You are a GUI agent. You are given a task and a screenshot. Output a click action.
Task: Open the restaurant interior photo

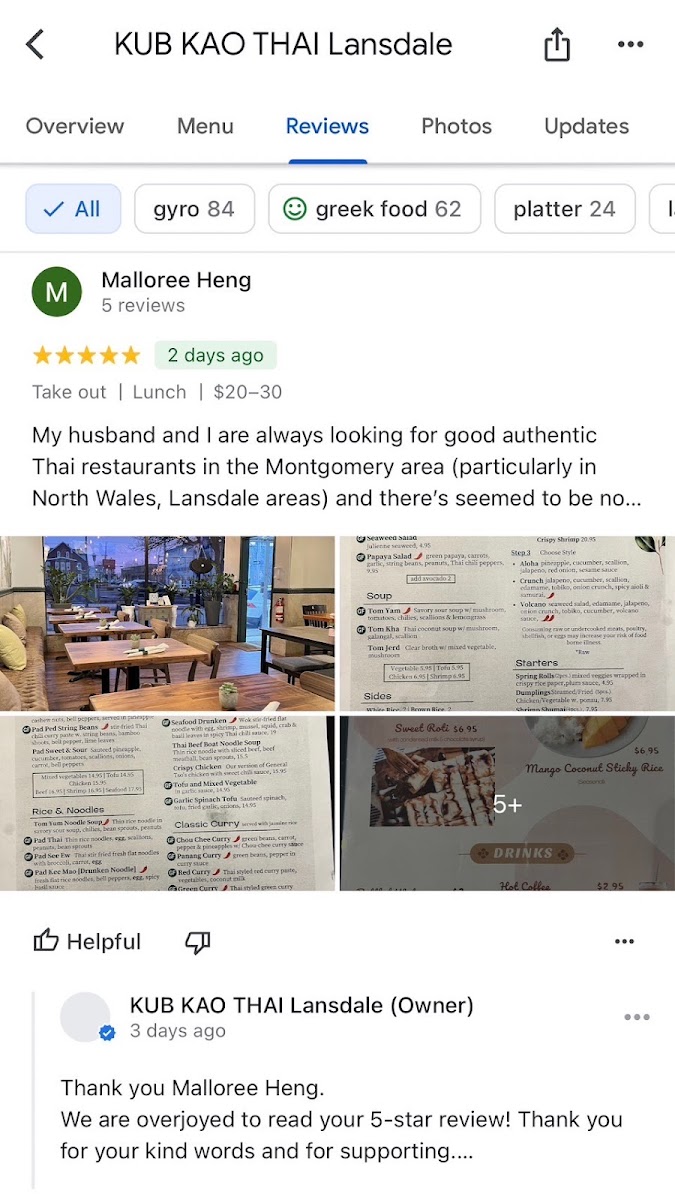click(x=167, y=624)
